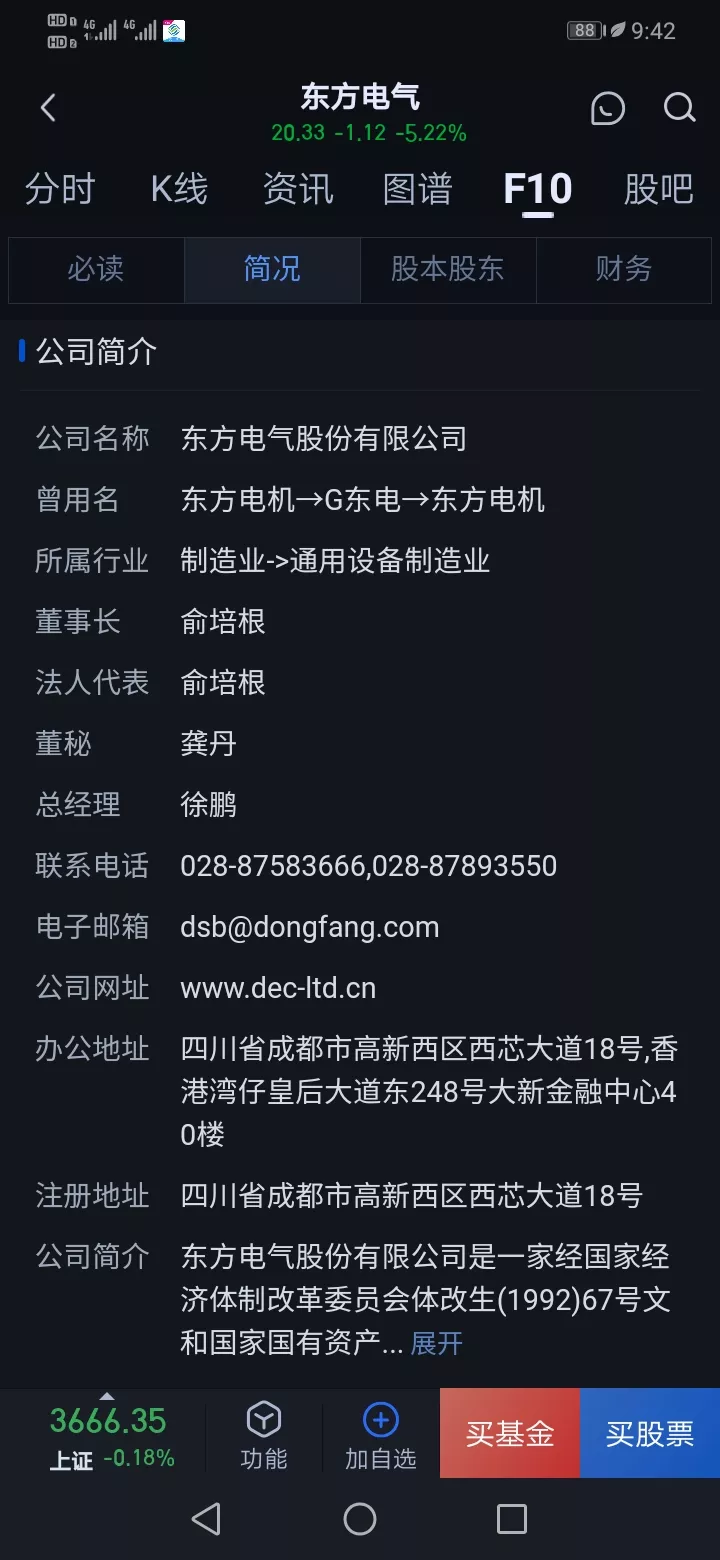Select the 财务 sub-tab

[x=624, y=269]
